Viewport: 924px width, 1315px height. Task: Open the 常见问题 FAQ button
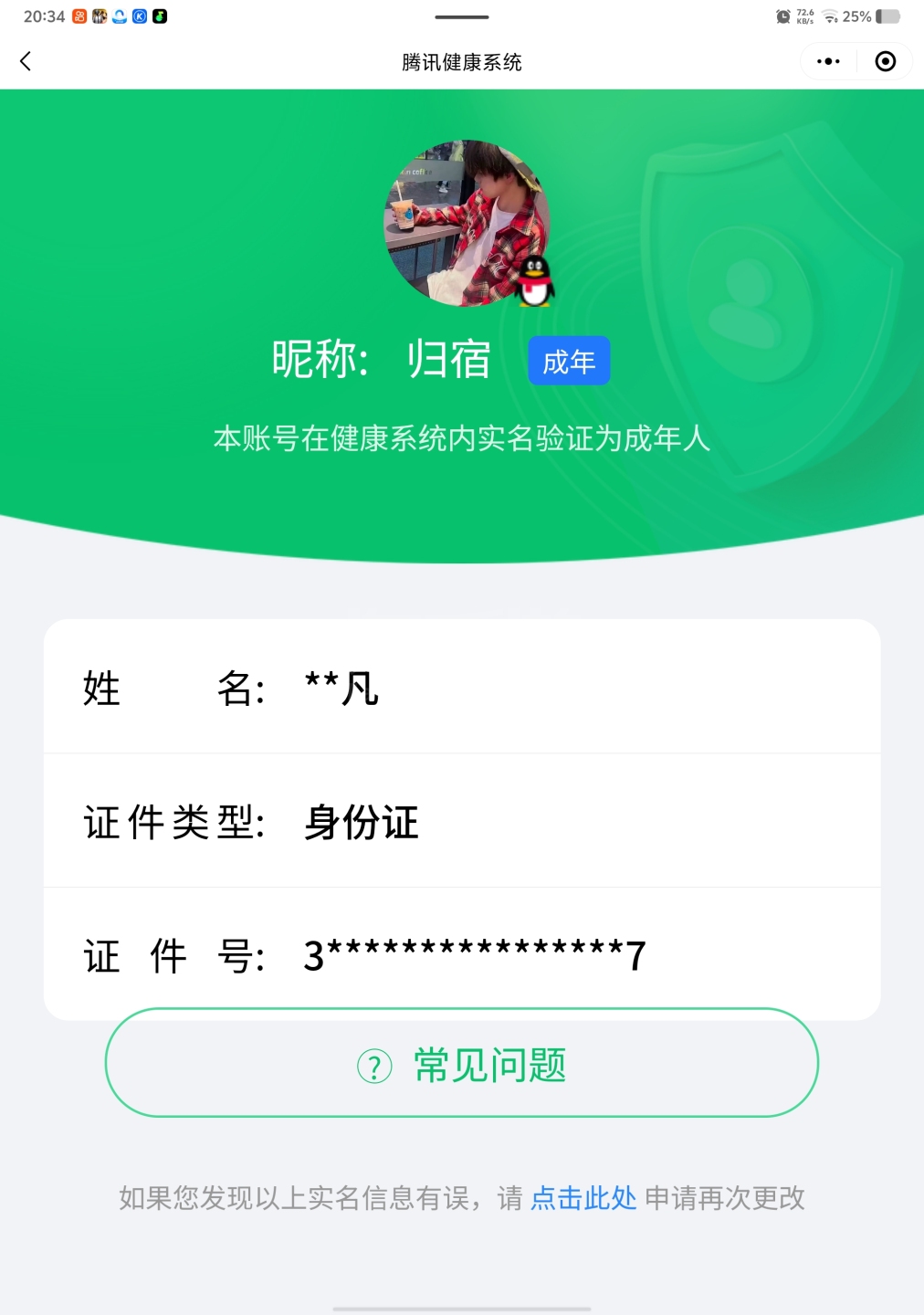point(461,1064)
